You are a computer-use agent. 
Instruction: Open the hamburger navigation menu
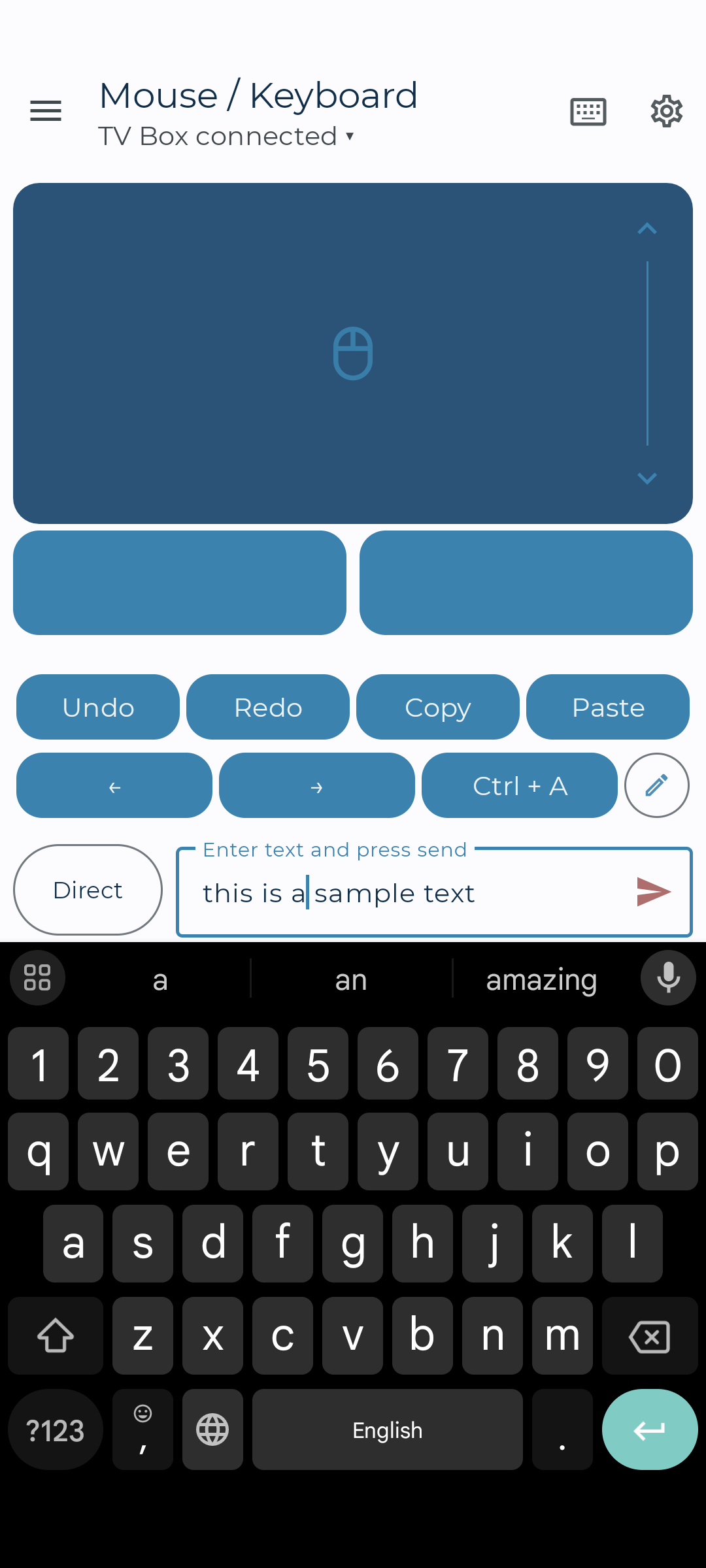[46, 111]
